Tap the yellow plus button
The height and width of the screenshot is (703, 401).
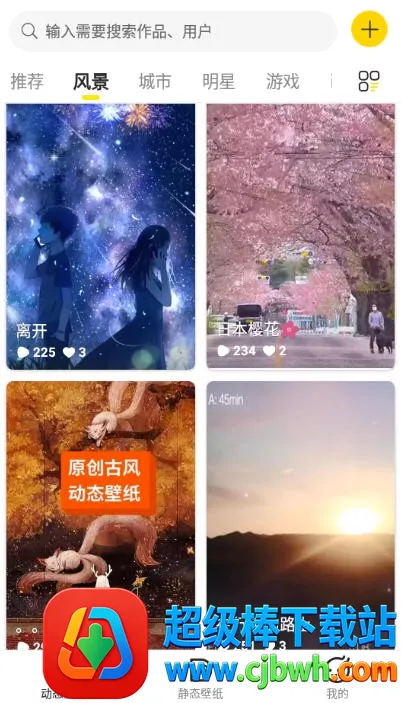(x=369, y=29)
